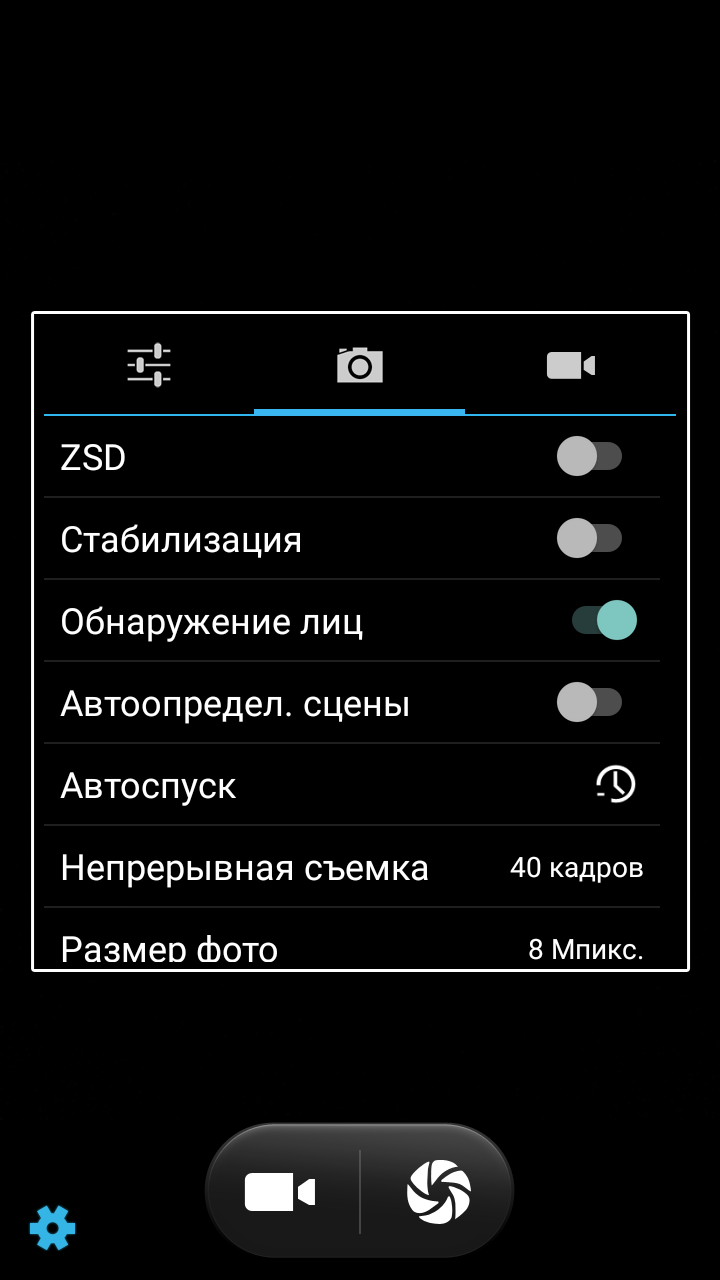The image size is (720, 1280).
Task: Toggle Автоопредел. сцены on
Action: tap(589, 703)
